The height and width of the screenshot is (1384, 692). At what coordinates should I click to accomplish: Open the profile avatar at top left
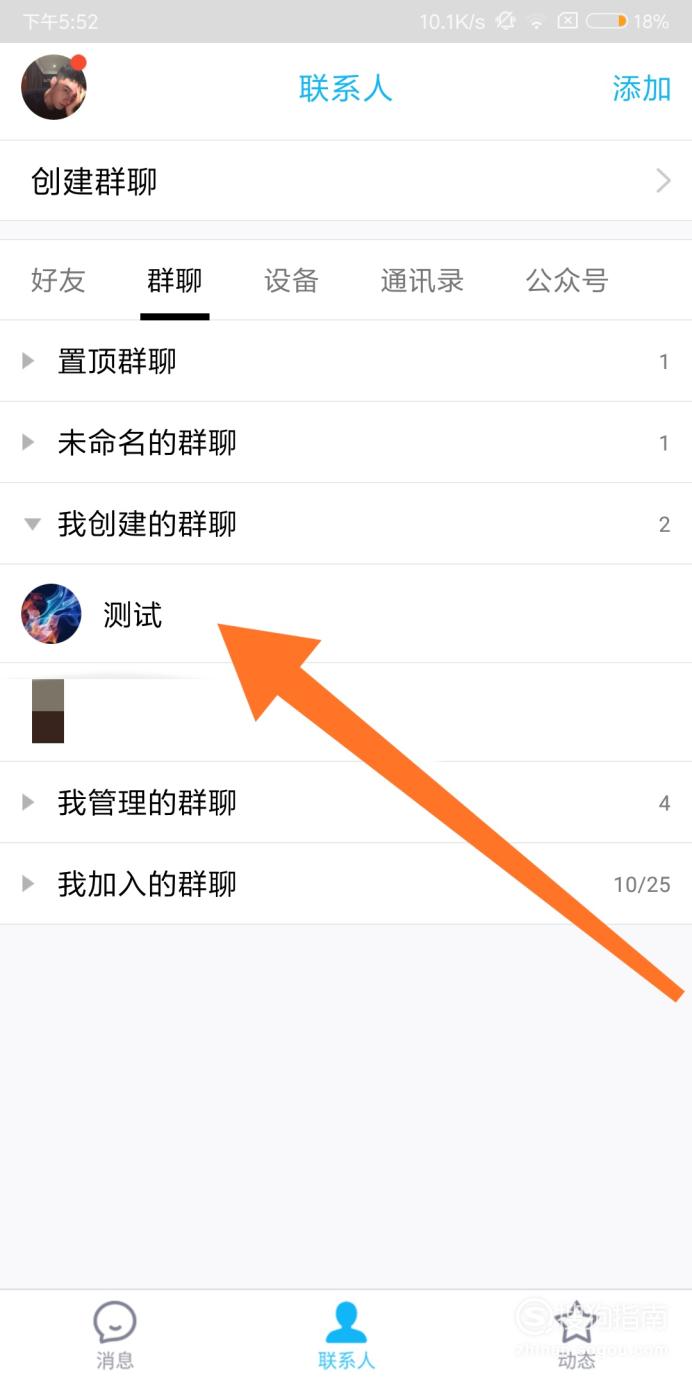[54, 87]
